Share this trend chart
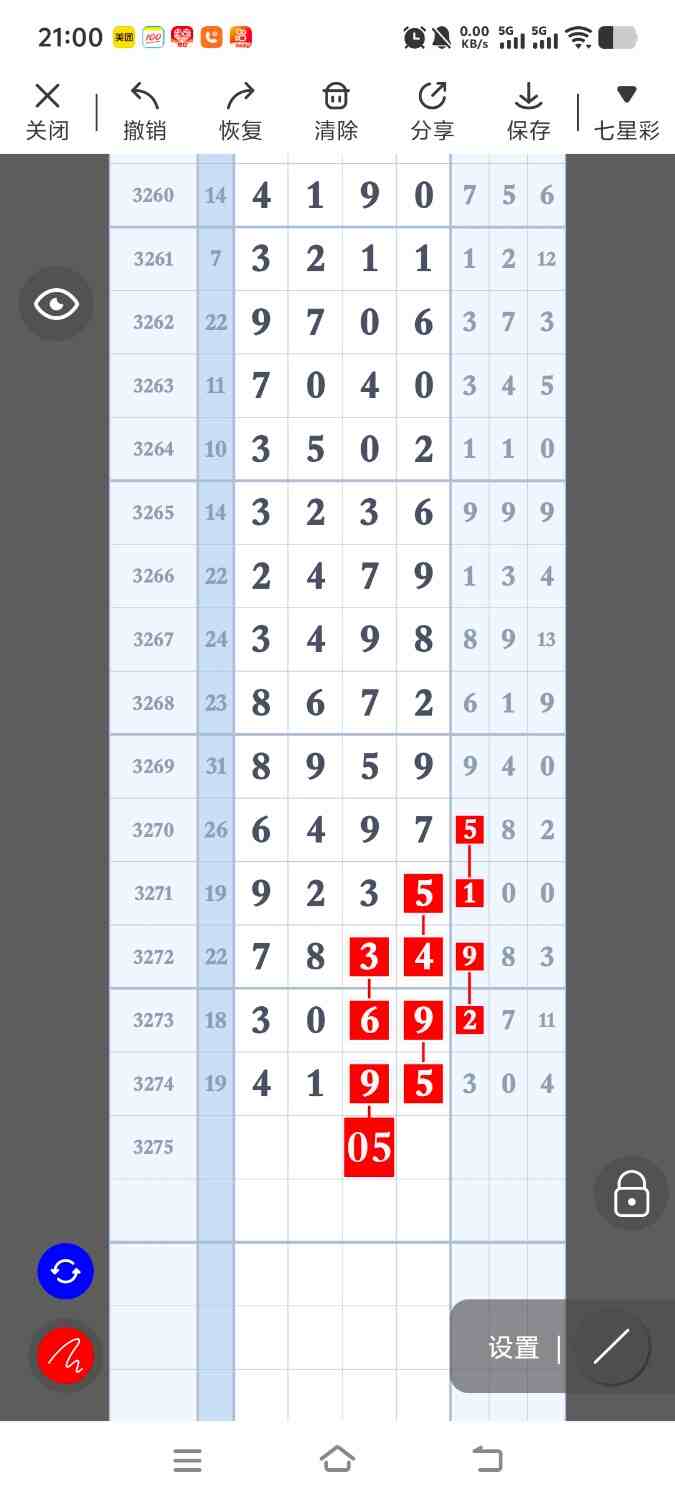675x1500 pixels. point(432,110)
